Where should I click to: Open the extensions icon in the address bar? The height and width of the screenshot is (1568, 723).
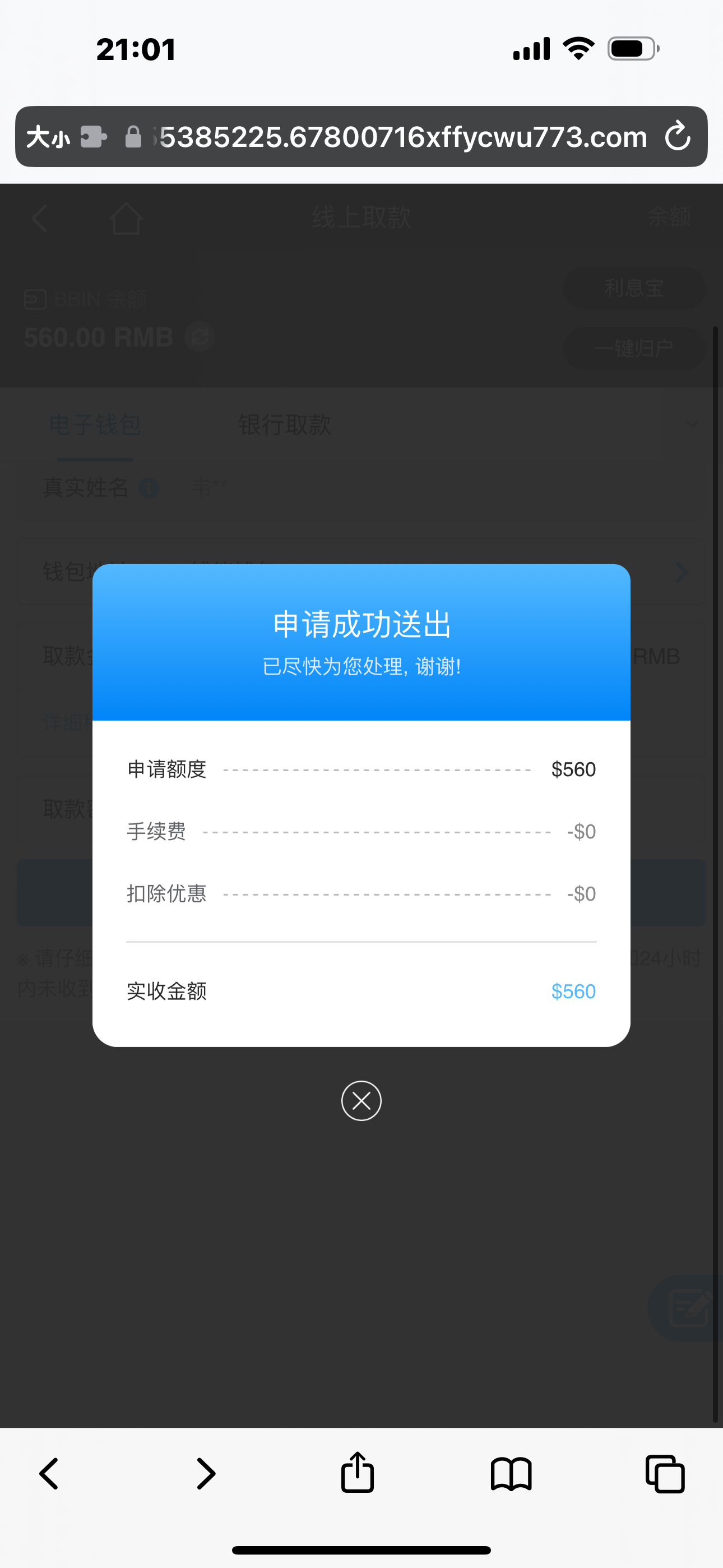pos(93,137)
